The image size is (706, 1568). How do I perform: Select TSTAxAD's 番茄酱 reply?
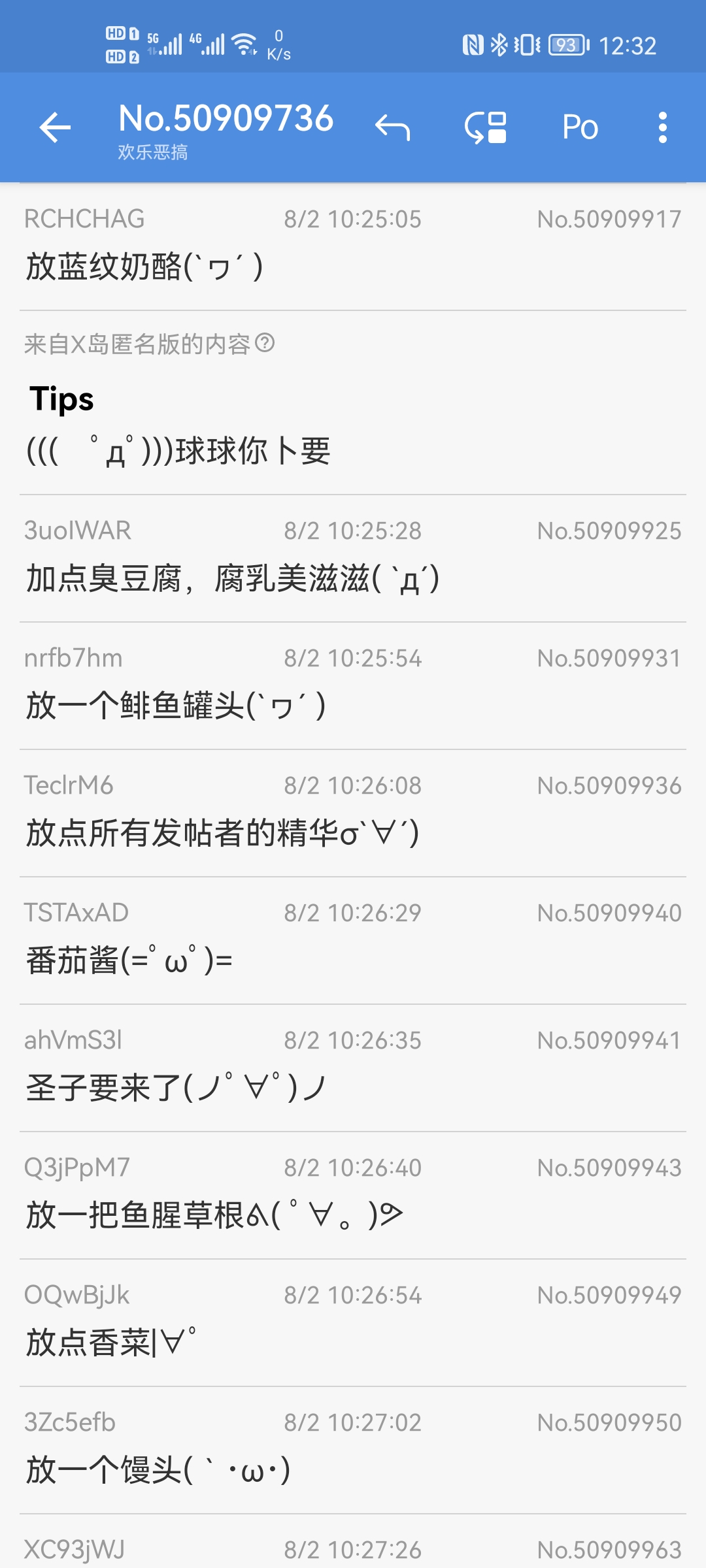tap(353, 941)
